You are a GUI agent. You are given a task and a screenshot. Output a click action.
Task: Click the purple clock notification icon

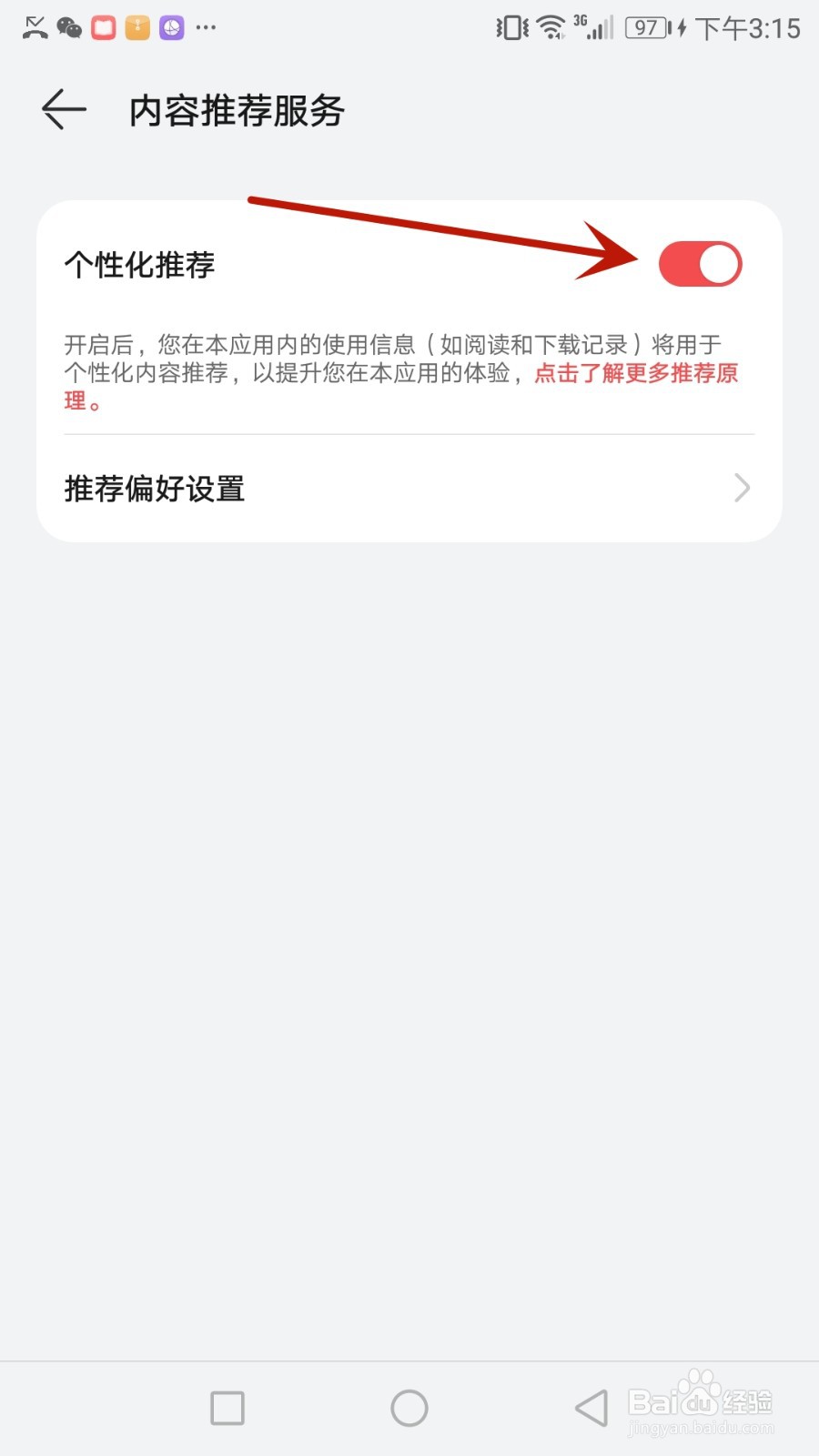point(169,26)
